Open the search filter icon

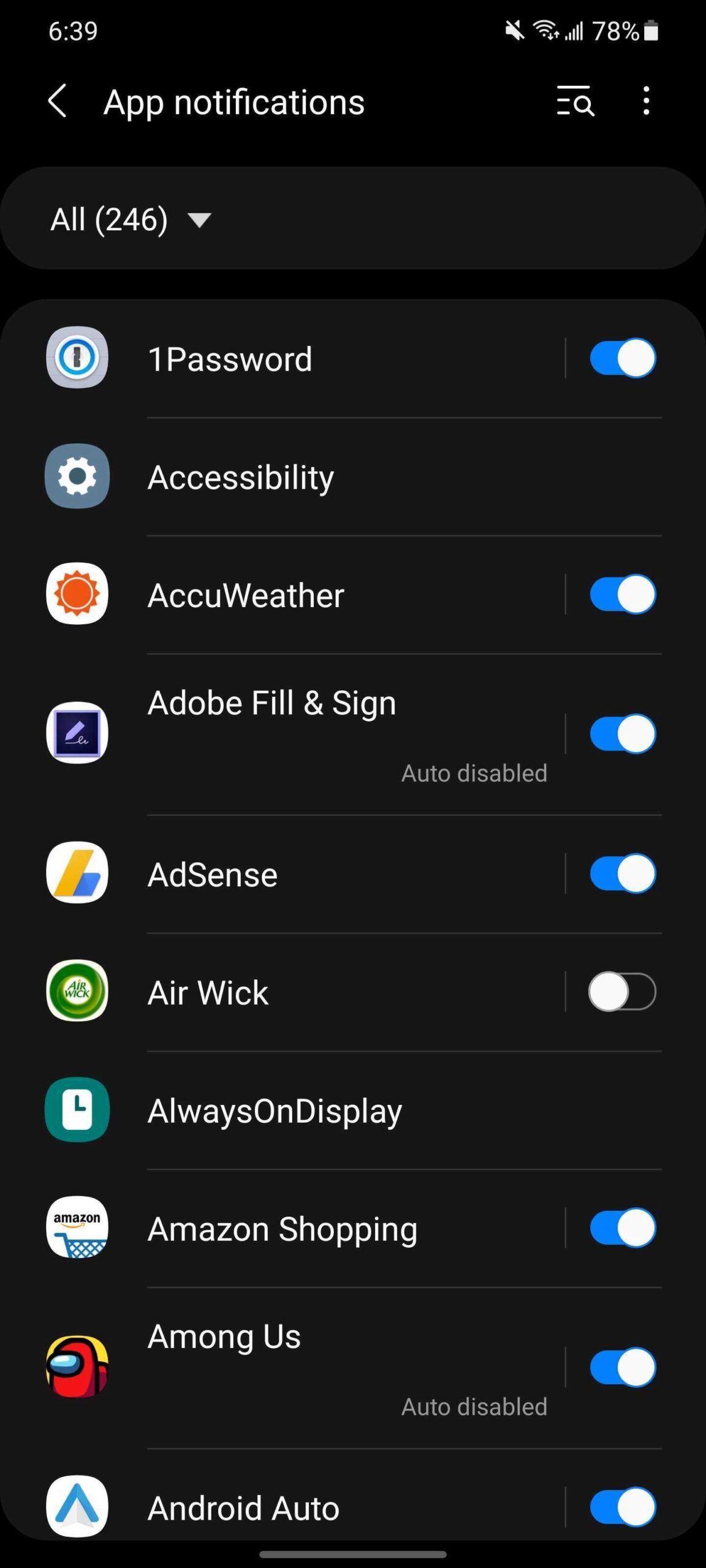click(x=575, y=101)
